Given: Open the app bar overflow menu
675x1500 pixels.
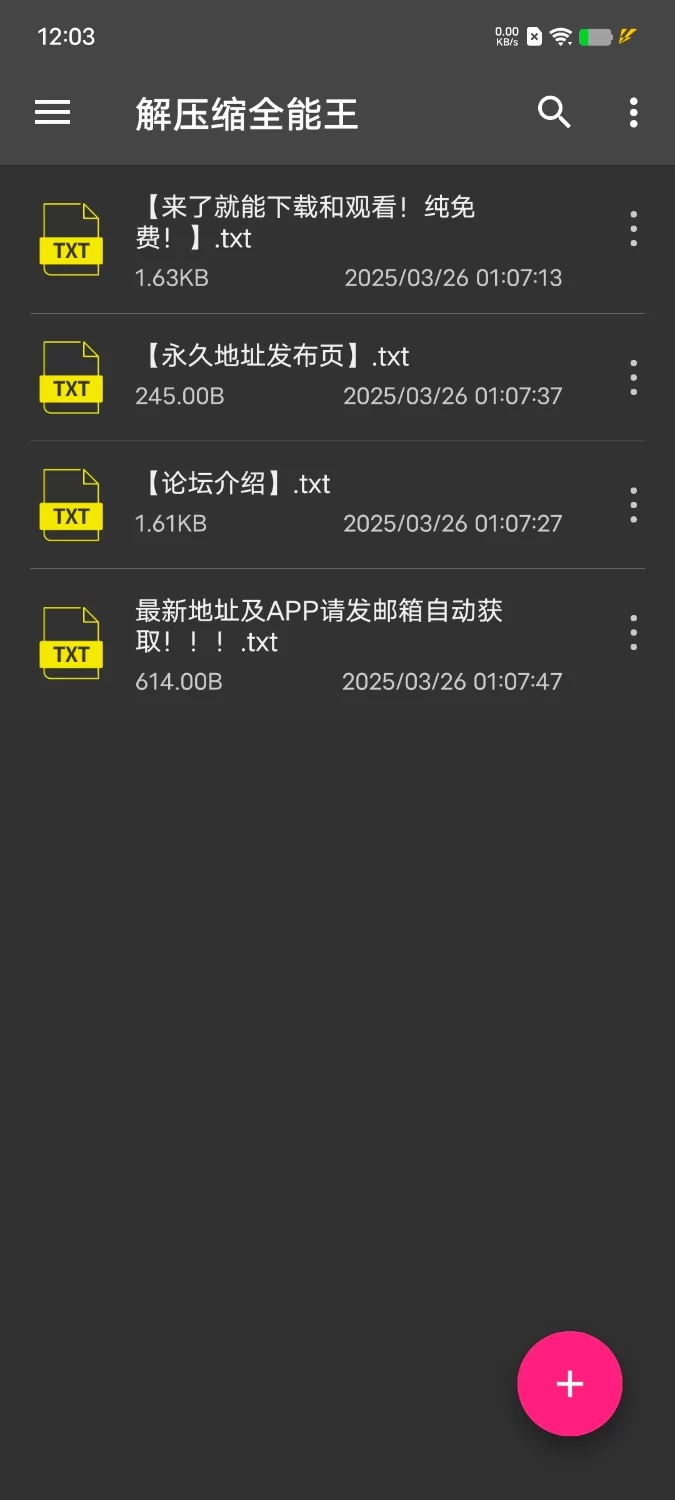Looking at the screenshot, I should [633, 113].
